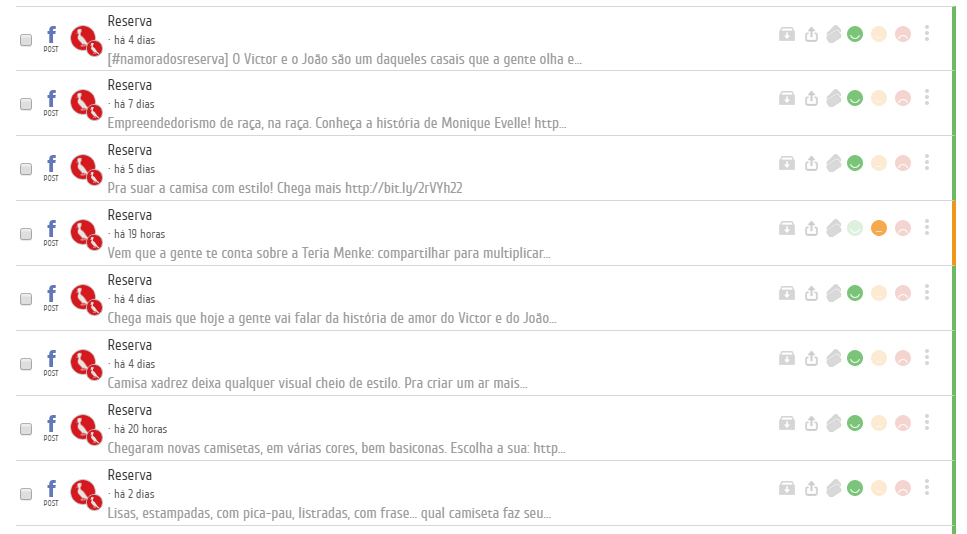Viewport: 967px width, 534px height.
Task: Set 'Pra suar a camisa' post sentiment to neutral
Action: [879, 163]
